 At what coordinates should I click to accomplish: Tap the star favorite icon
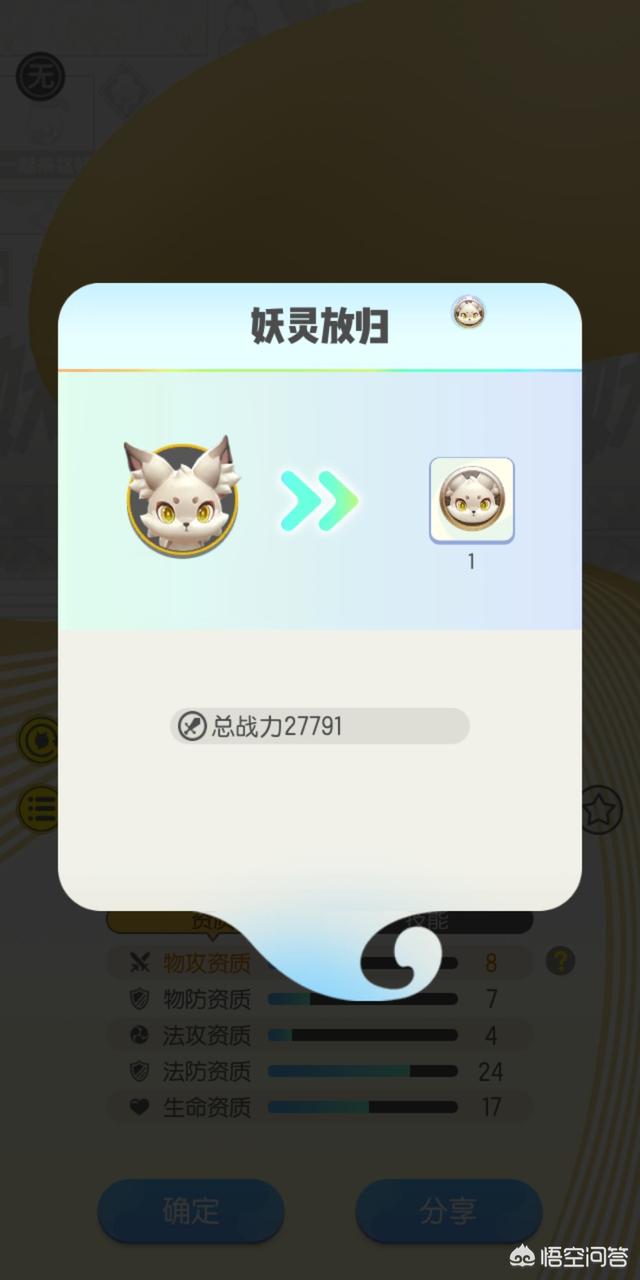pos(601,810)
